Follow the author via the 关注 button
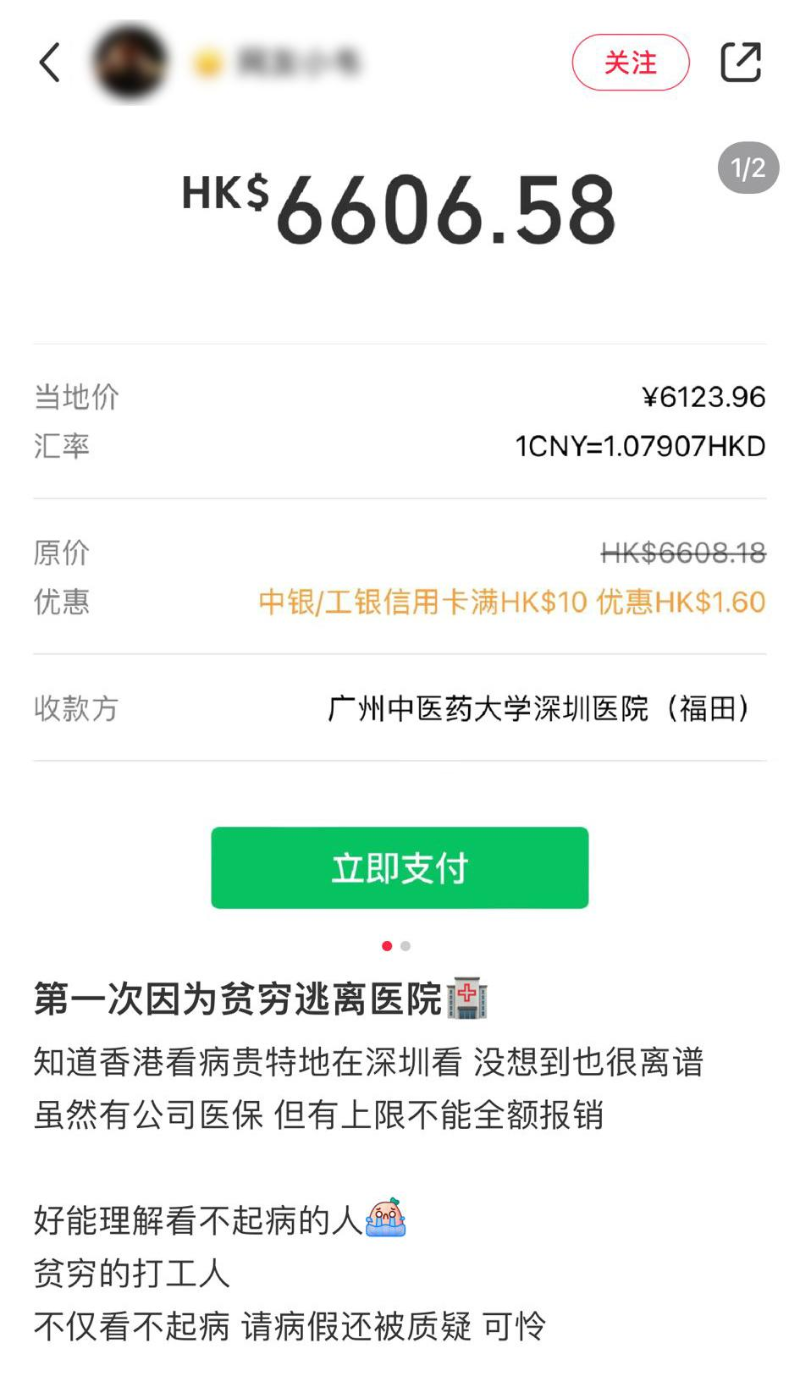Screen dimensions: 800x1398 pos(629,62)
